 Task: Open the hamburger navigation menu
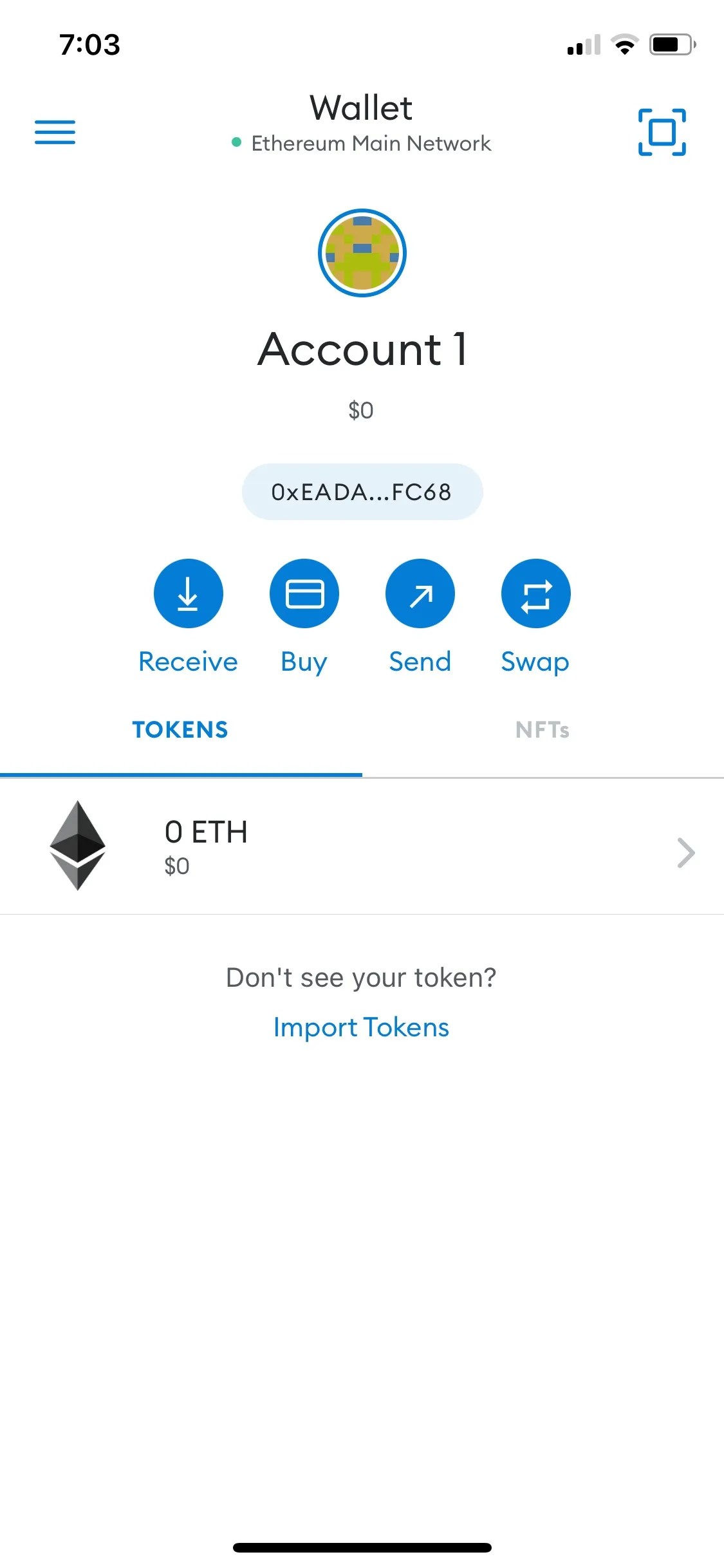point(55,132)
